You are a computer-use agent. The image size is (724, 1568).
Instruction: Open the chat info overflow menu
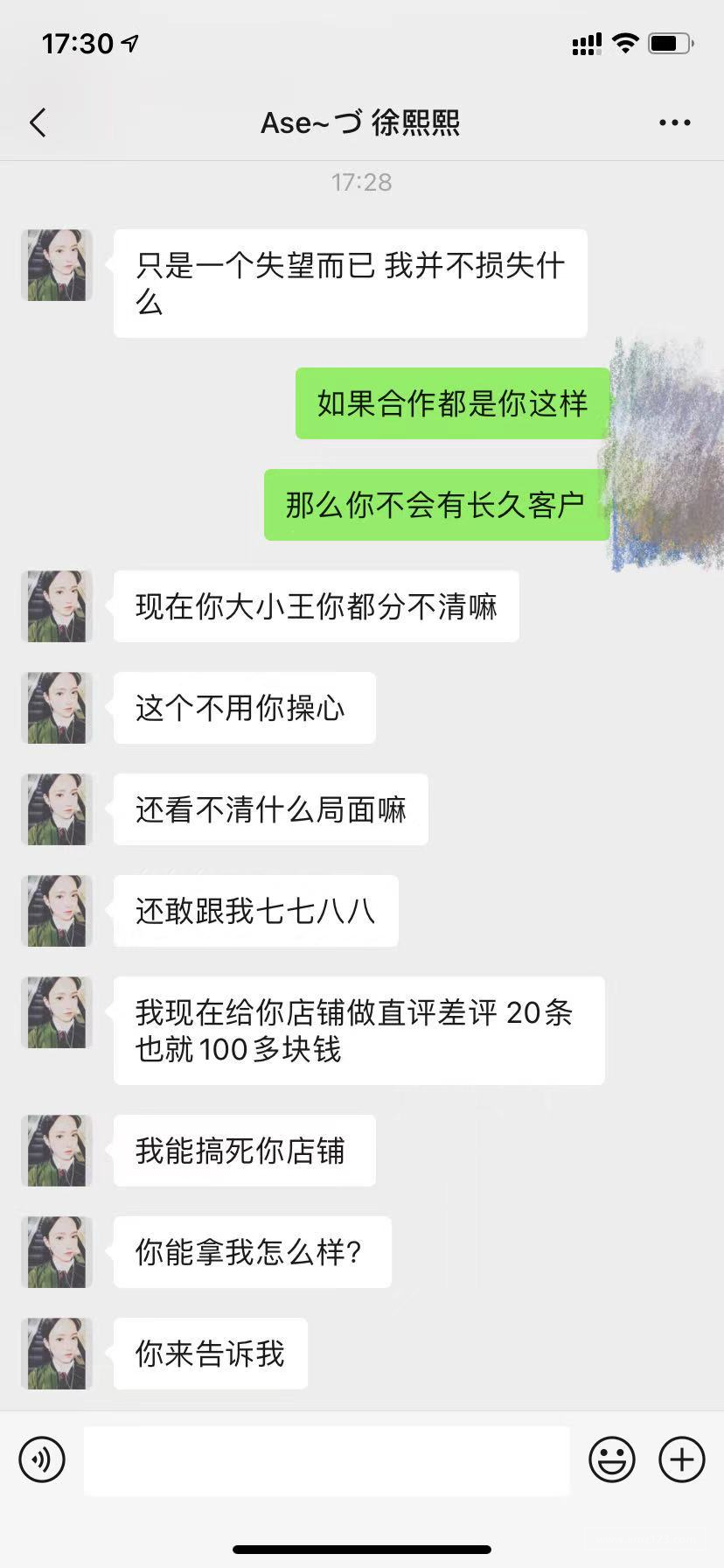coord(674,122)
